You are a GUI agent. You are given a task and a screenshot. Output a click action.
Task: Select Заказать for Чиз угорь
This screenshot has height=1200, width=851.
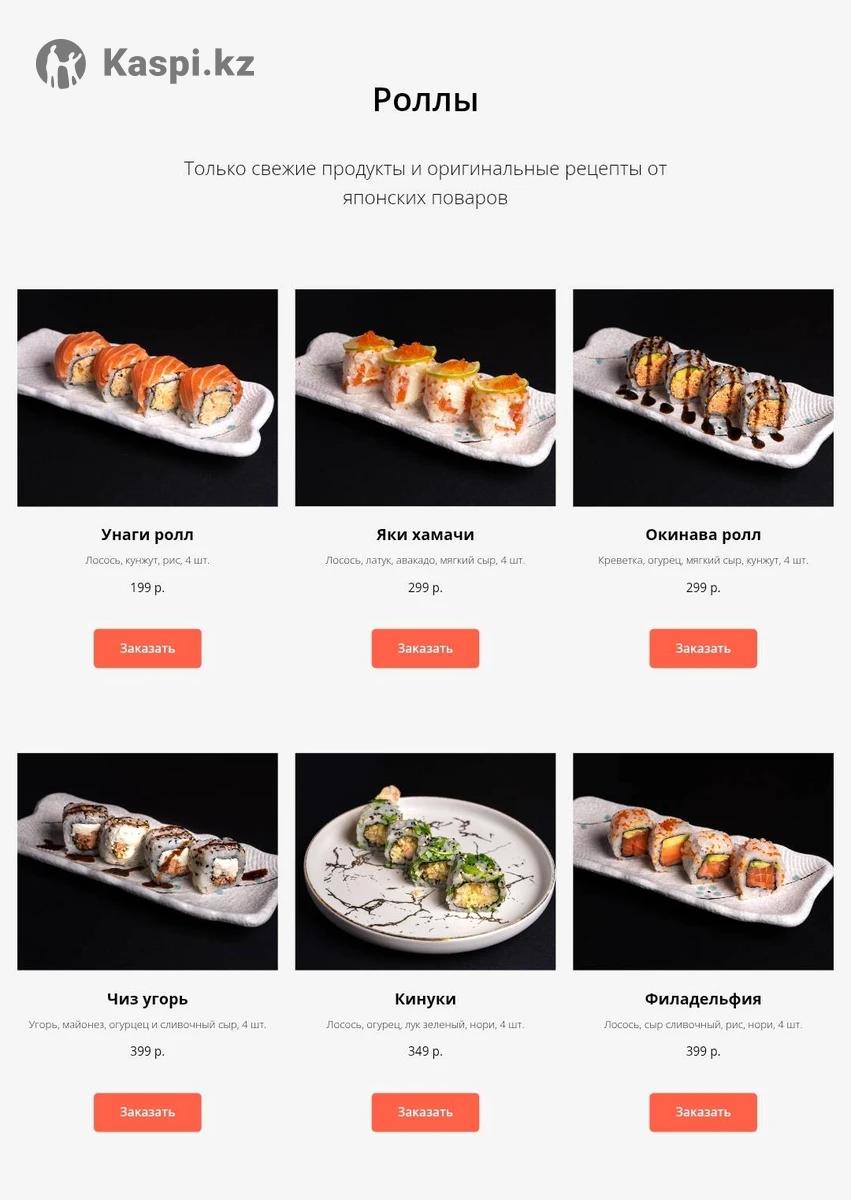pos(147,1112)
